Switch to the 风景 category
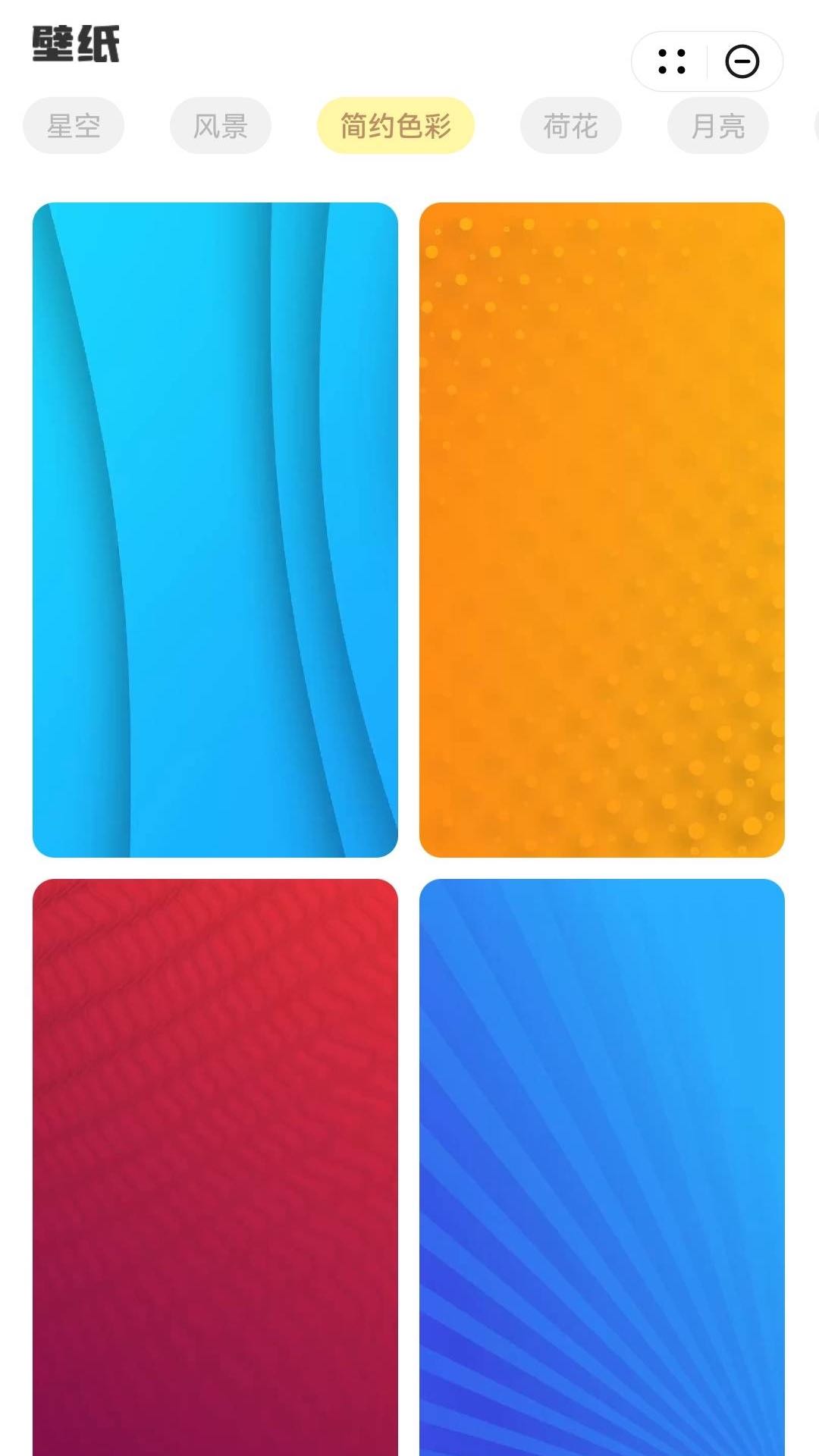 [221, 126]
